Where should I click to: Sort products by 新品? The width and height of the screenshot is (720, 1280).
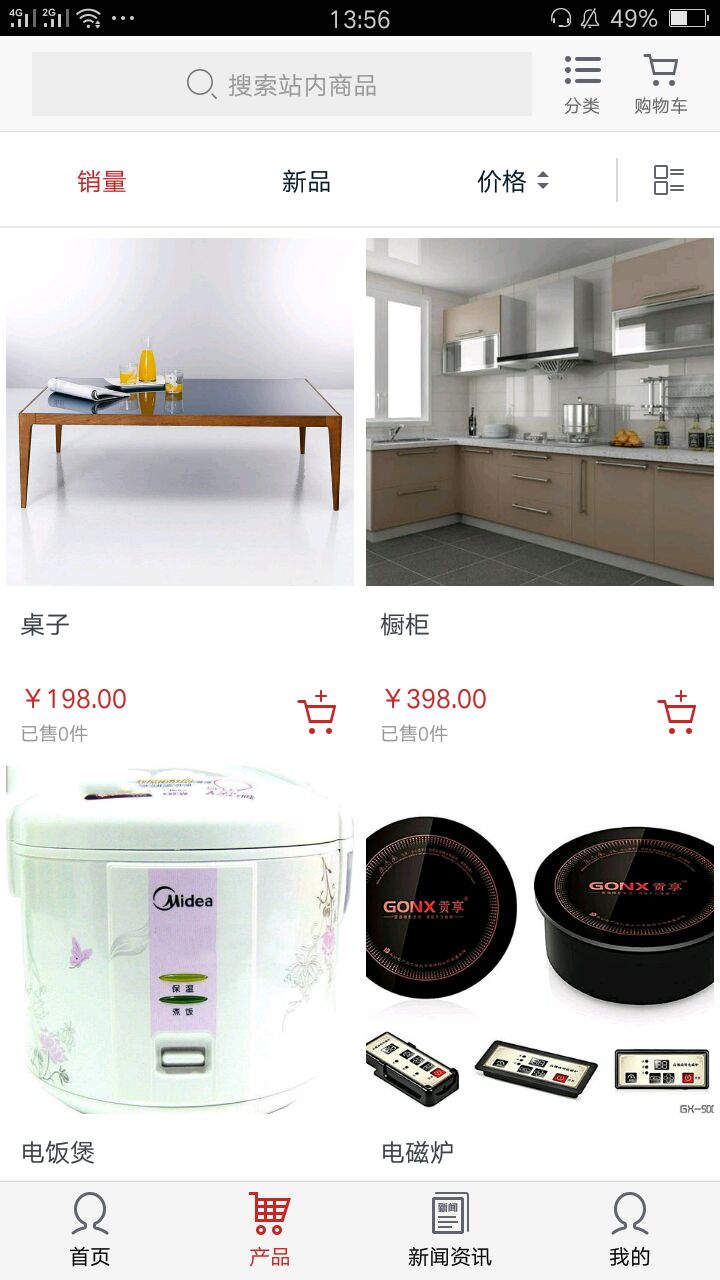pyautogui.click(x=306, y=182)
